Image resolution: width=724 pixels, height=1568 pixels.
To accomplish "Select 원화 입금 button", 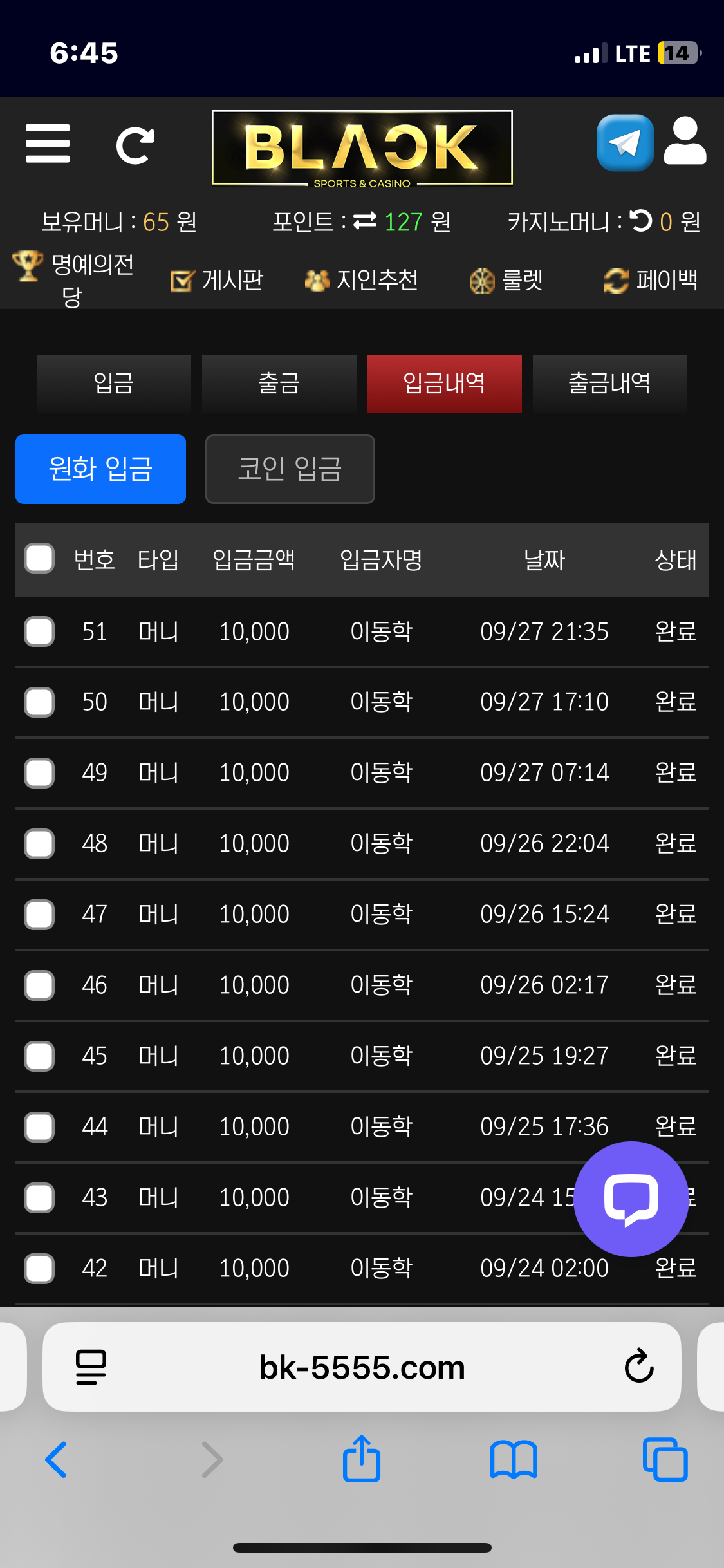I will [x=100, y=469].
